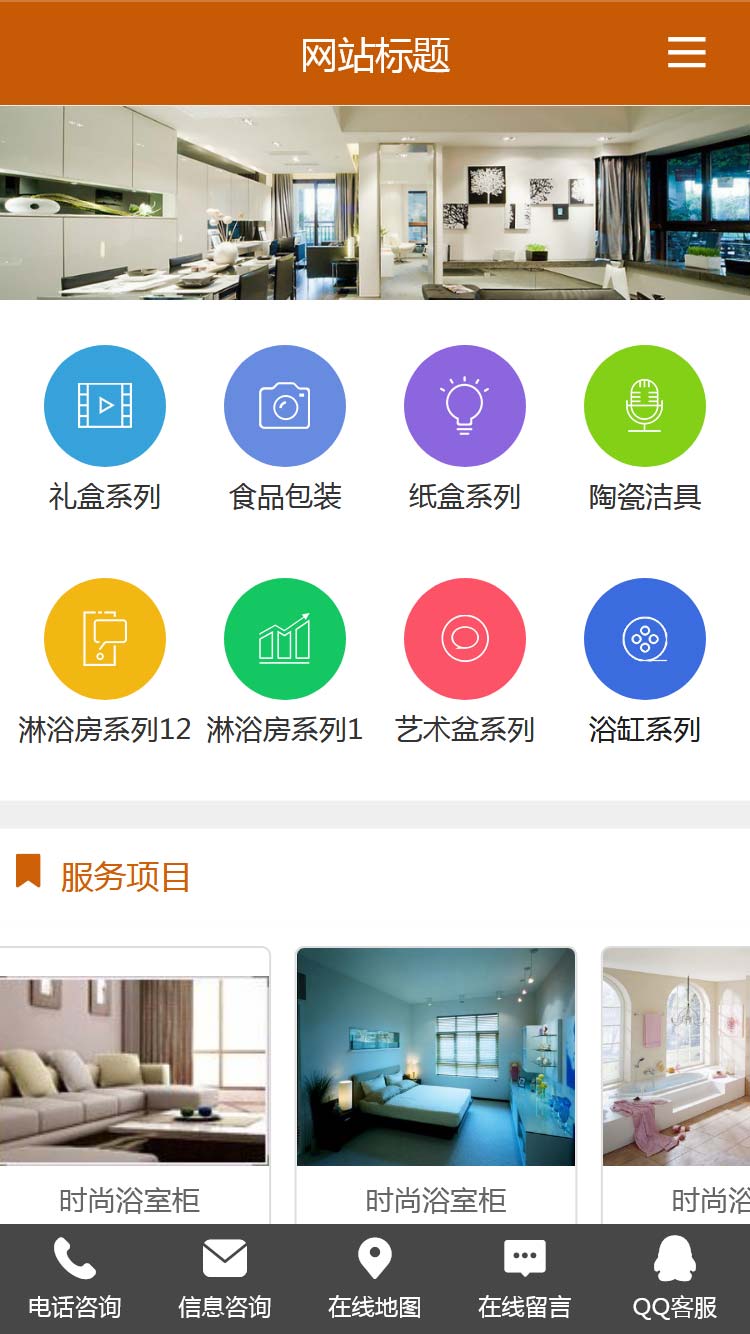The height and width of the screenshot is (1334, 750).
Task: Open the hamburger menu
Action: point(686,52)
